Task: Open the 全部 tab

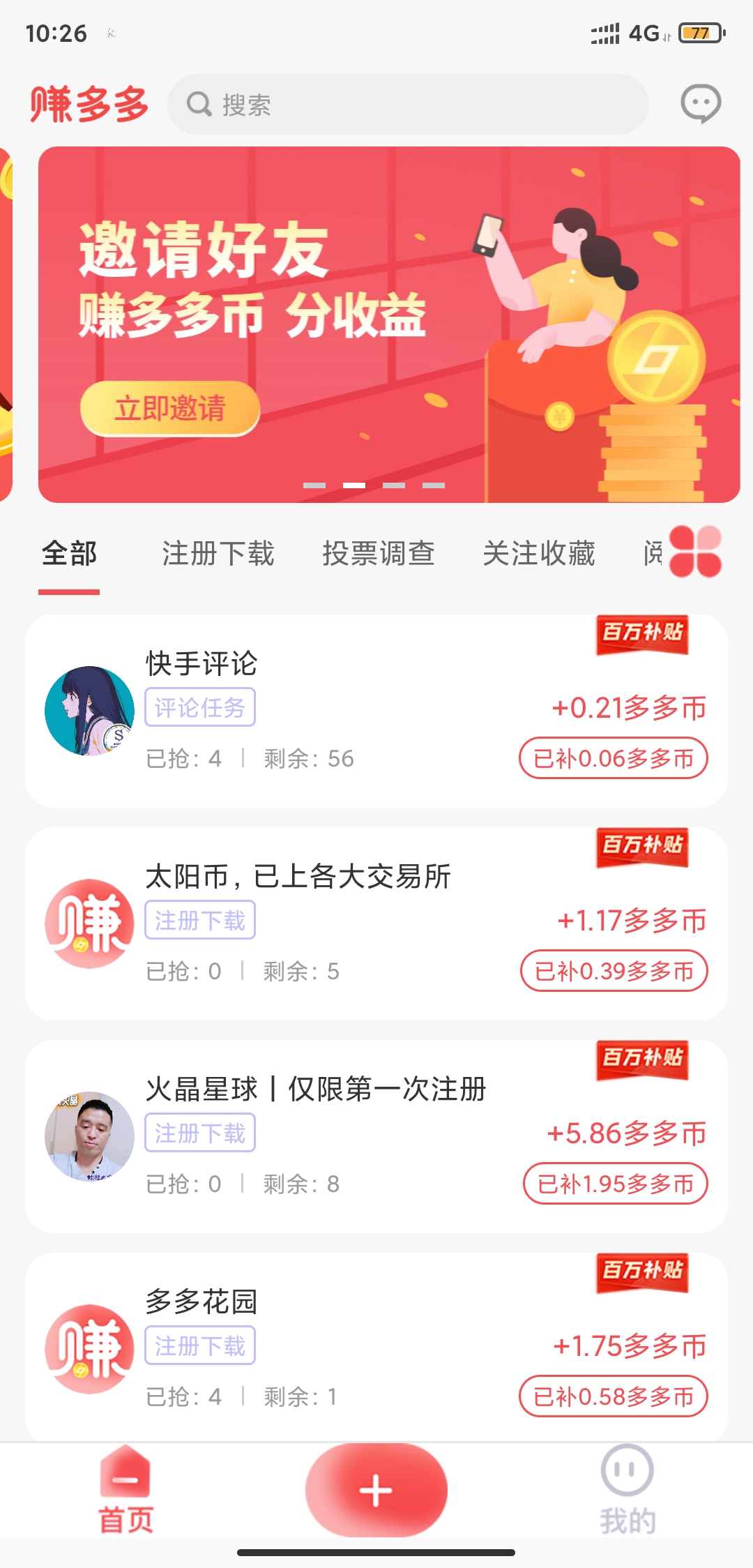Action: point(69,553)
